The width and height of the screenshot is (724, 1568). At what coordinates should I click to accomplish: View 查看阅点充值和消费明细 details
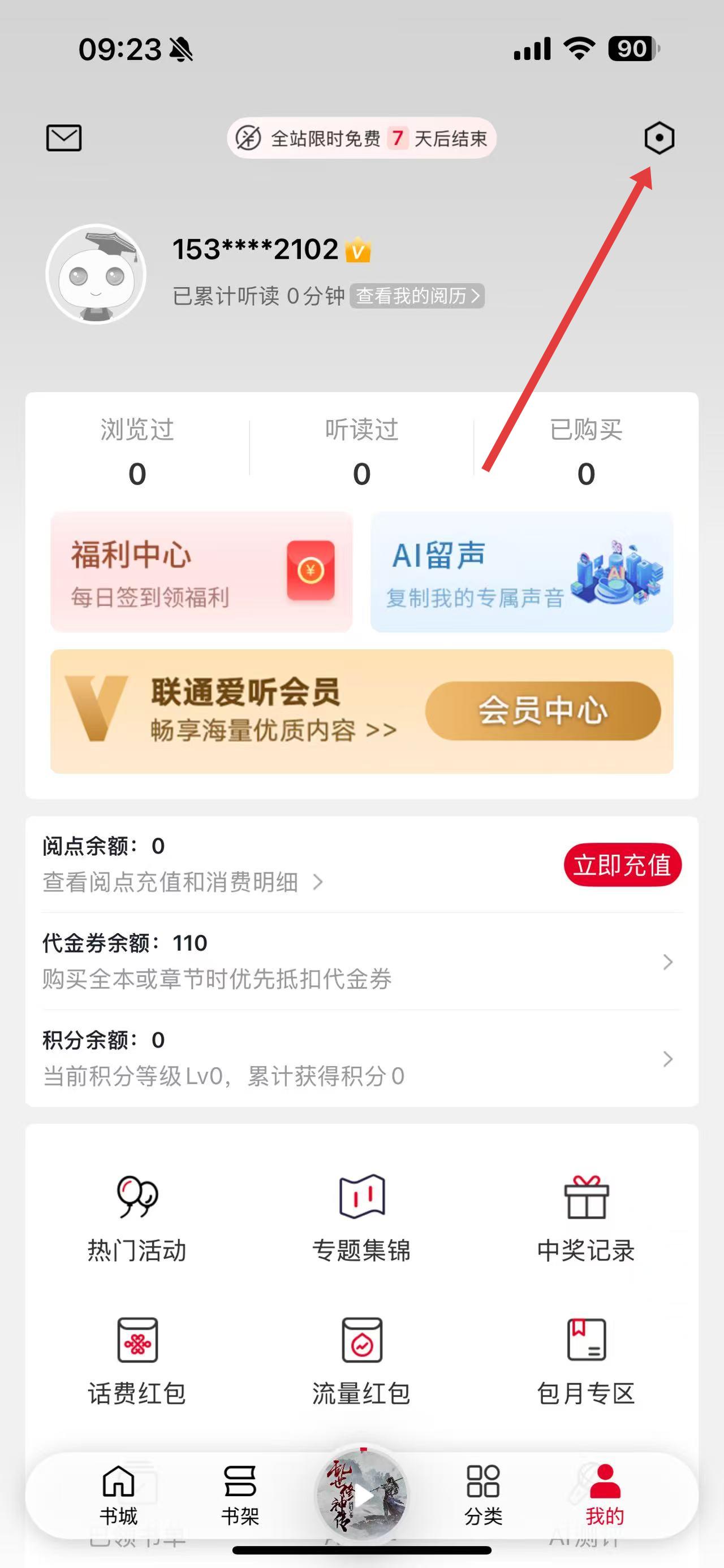coord(183,882)
